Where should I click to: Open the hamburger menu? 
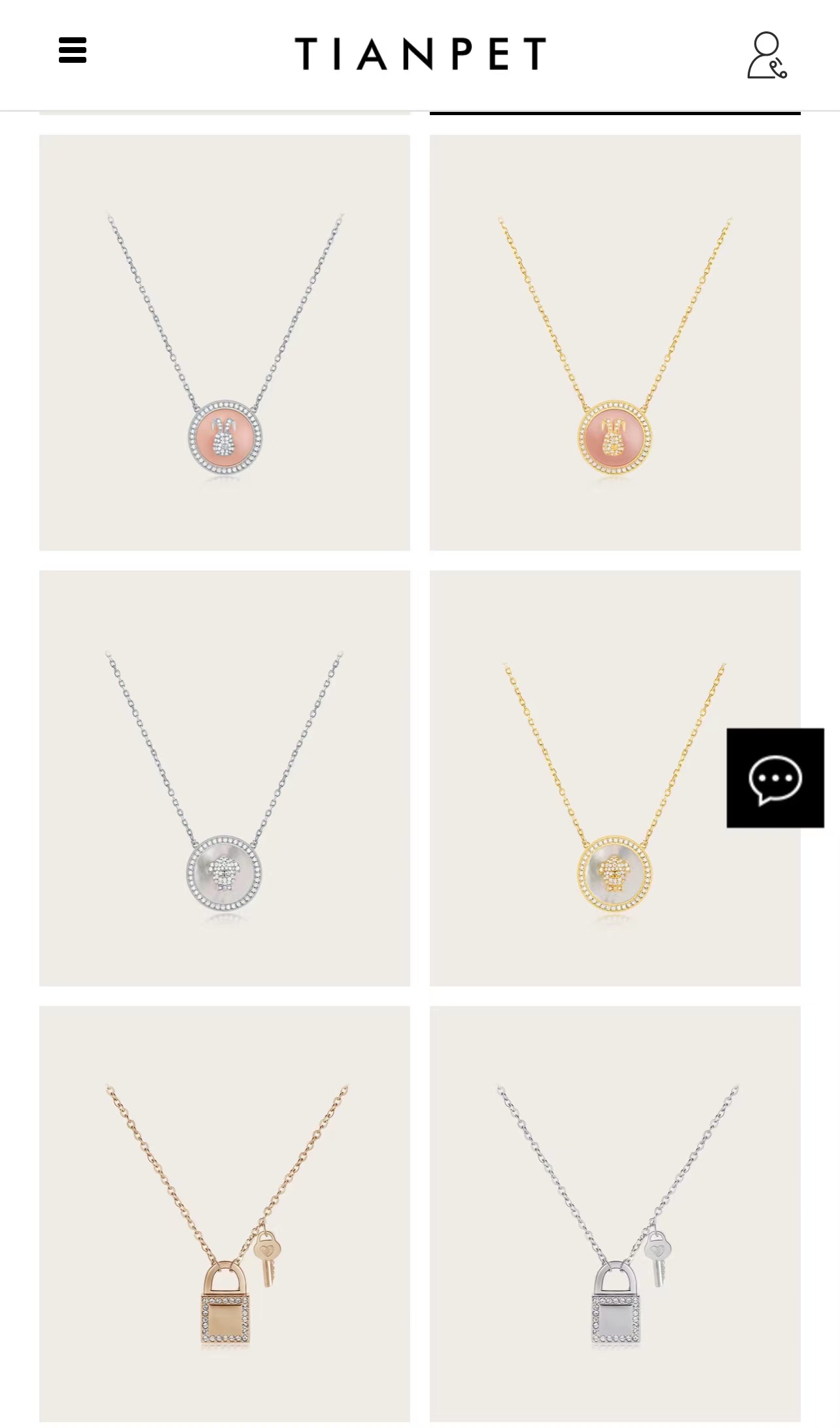(x=73, y=50)
